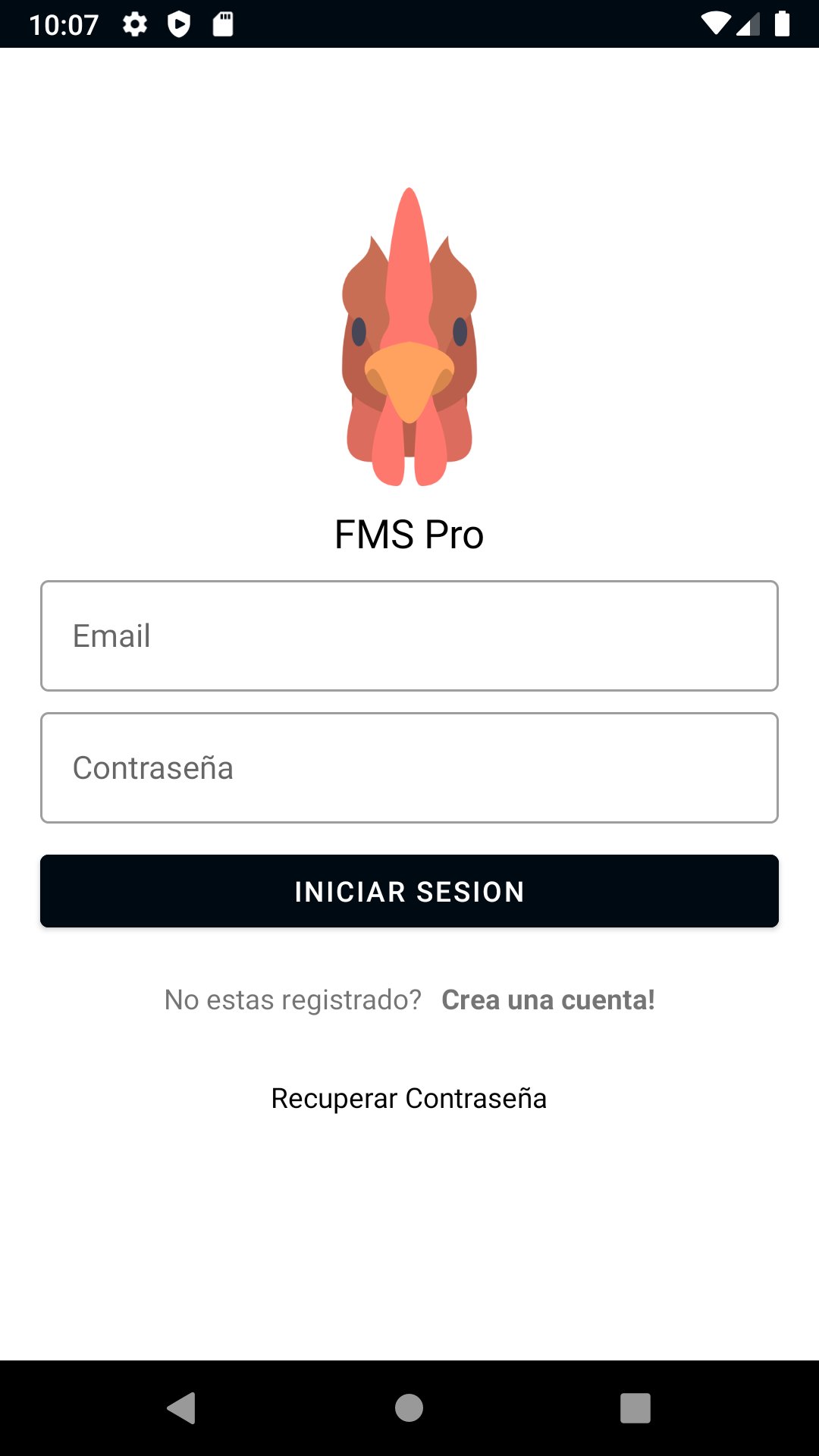Viewport: 819px width, 1456px height.
Task: Go back with the system back button
Action: tap(182, 1408)
